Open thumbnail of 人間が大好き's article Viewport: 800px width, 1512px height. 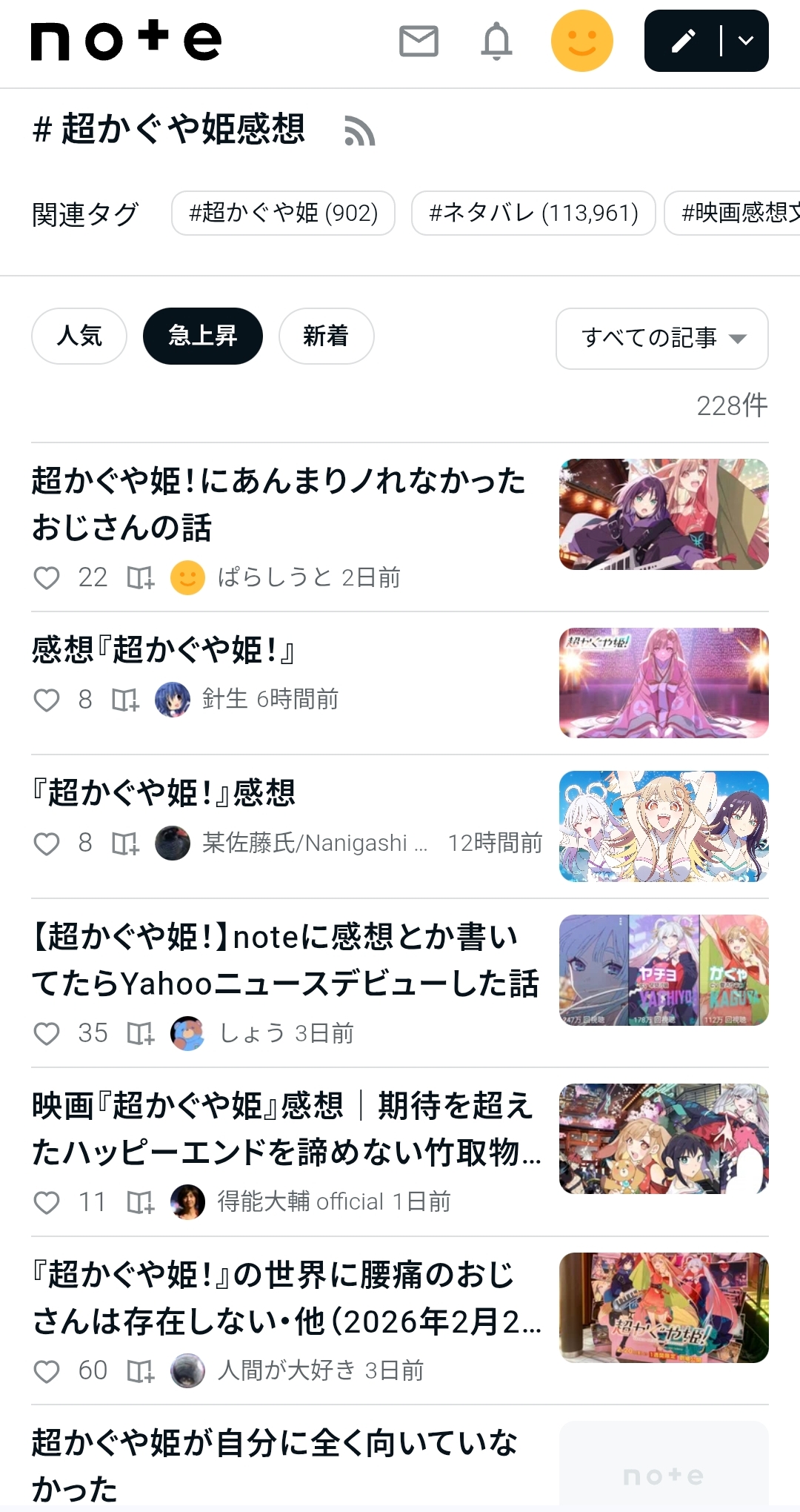coord(664,1307)
